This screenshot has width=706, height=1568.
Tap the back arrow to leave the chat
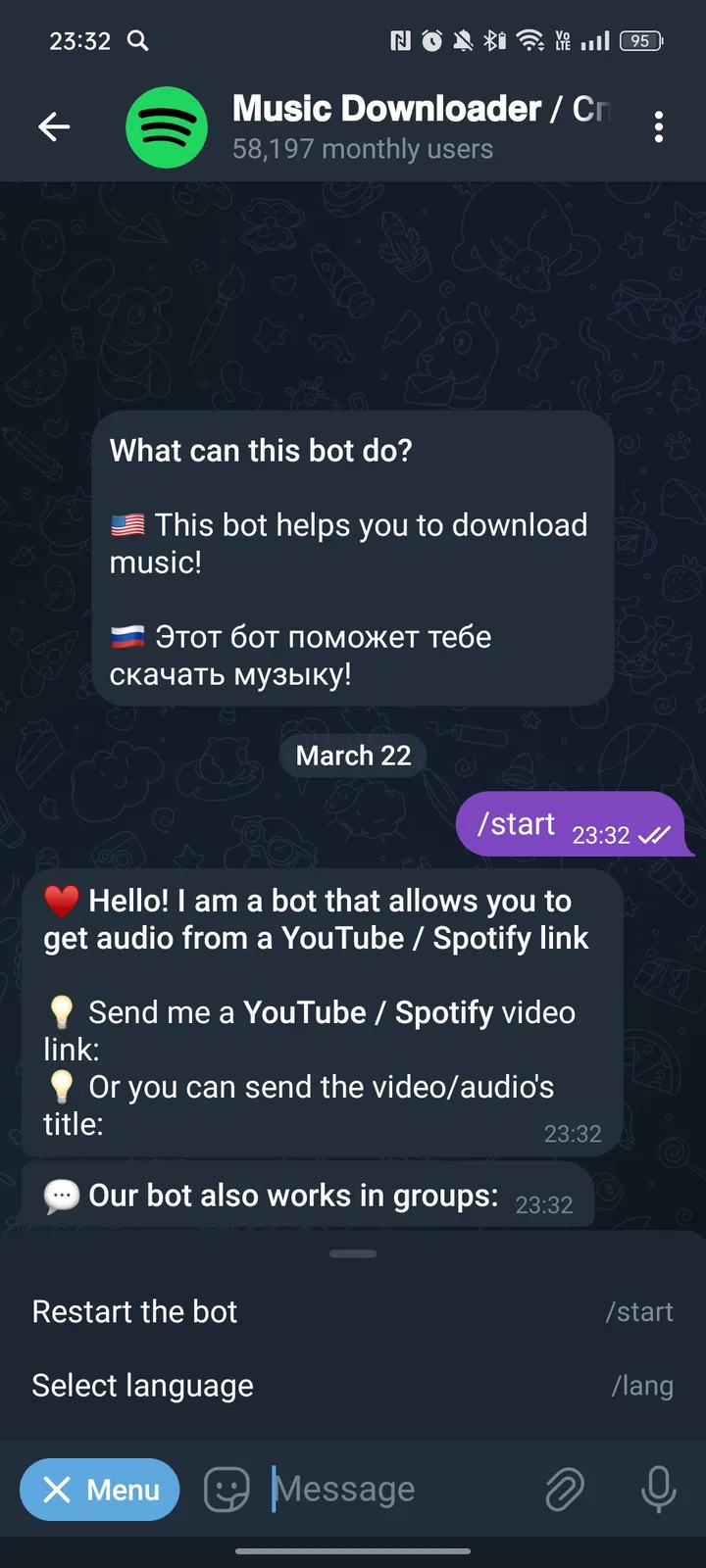click(54, 127)
